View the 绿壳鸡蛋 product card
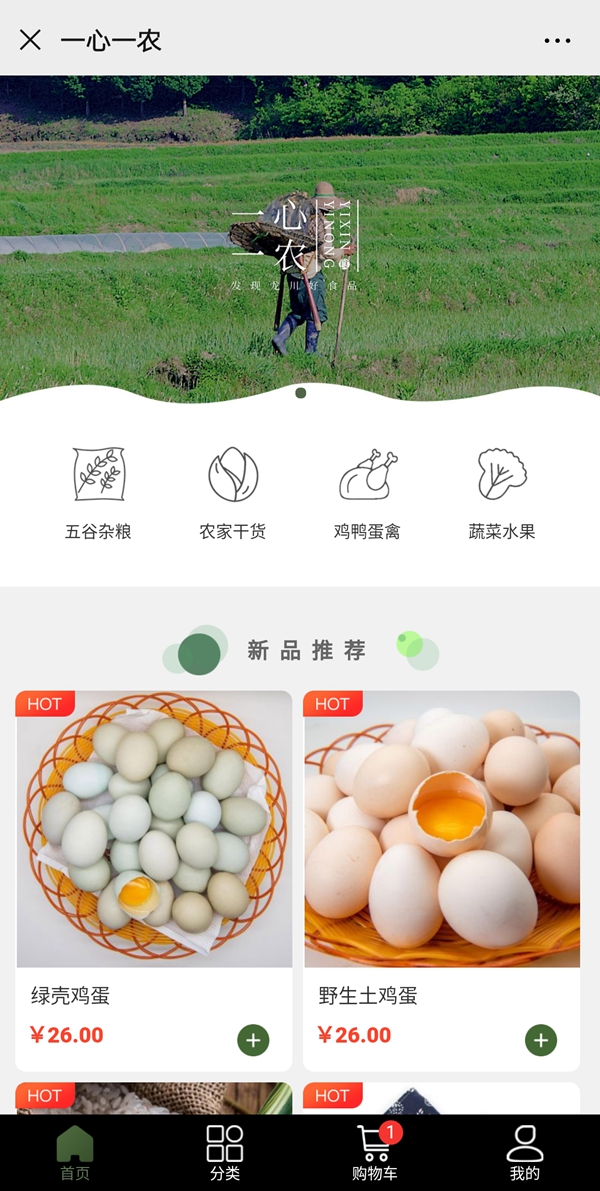Screen dimensions: 600x1191 click(154, 830)
